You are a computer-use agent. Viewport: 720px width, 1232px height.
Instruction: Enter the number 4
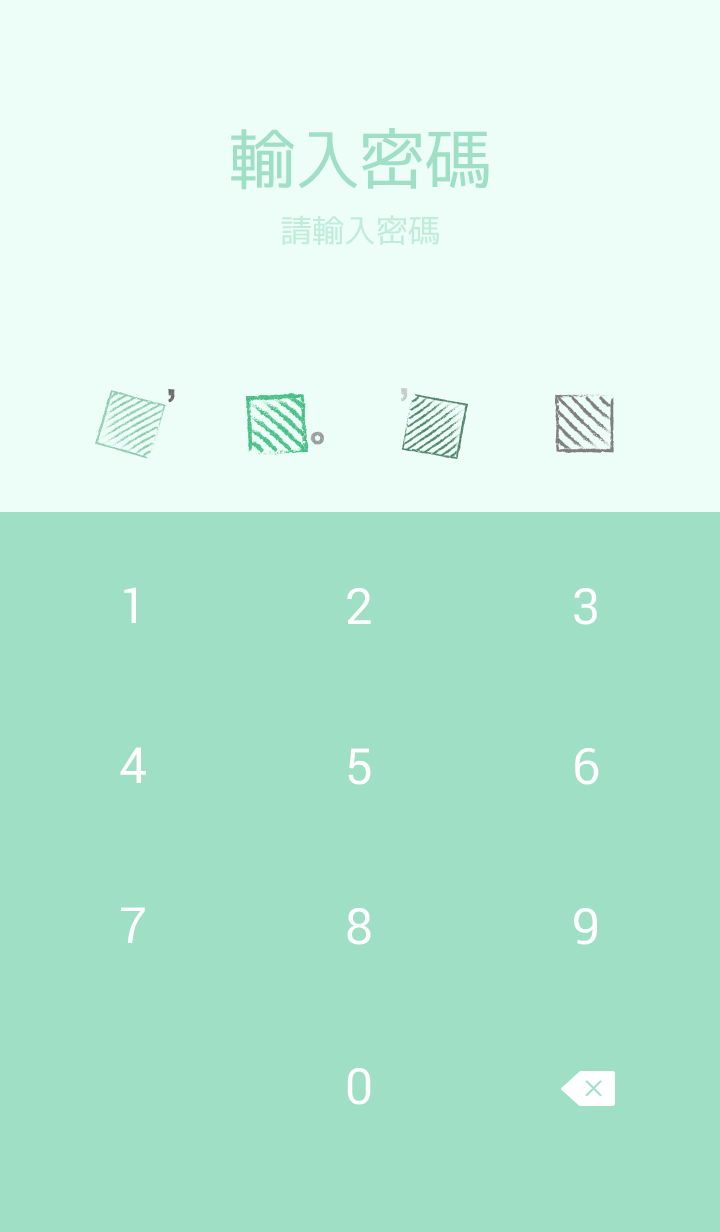click(132, 767)
